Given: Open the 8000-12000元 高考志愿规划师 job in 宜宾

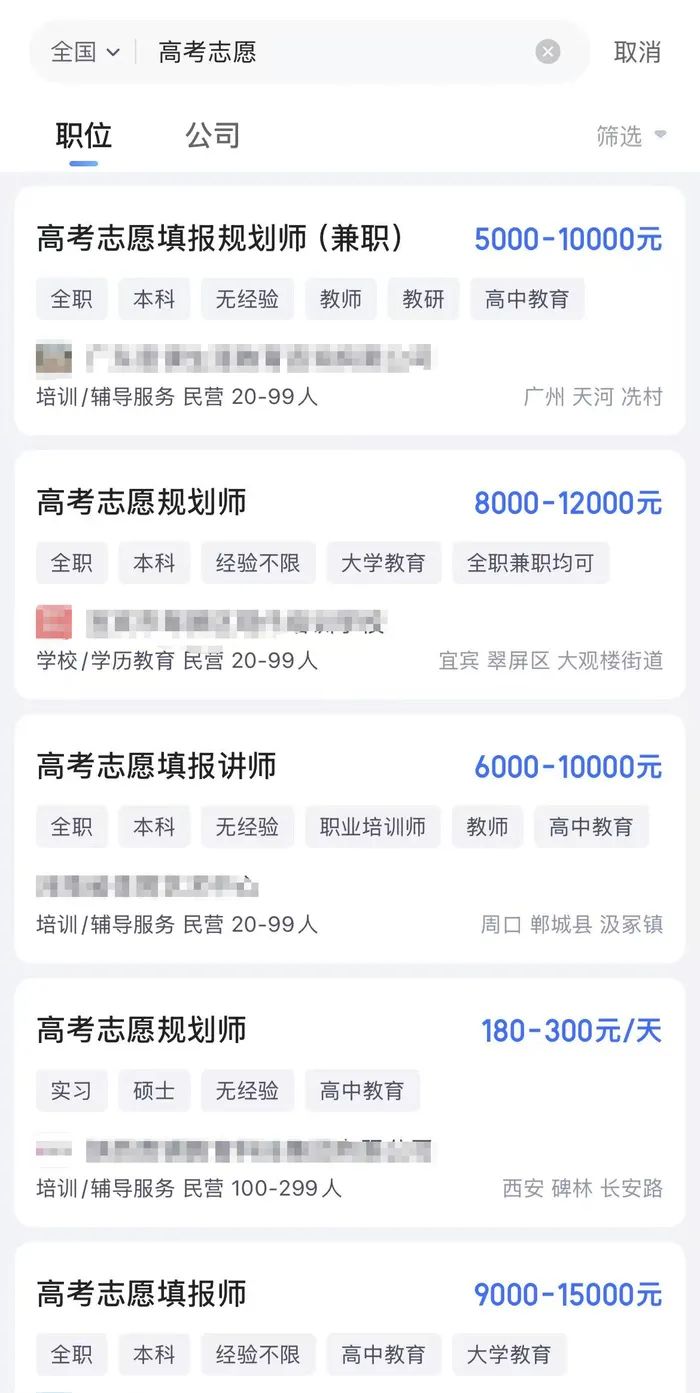Looking at the screenshot, I should [x=142, y=503].
